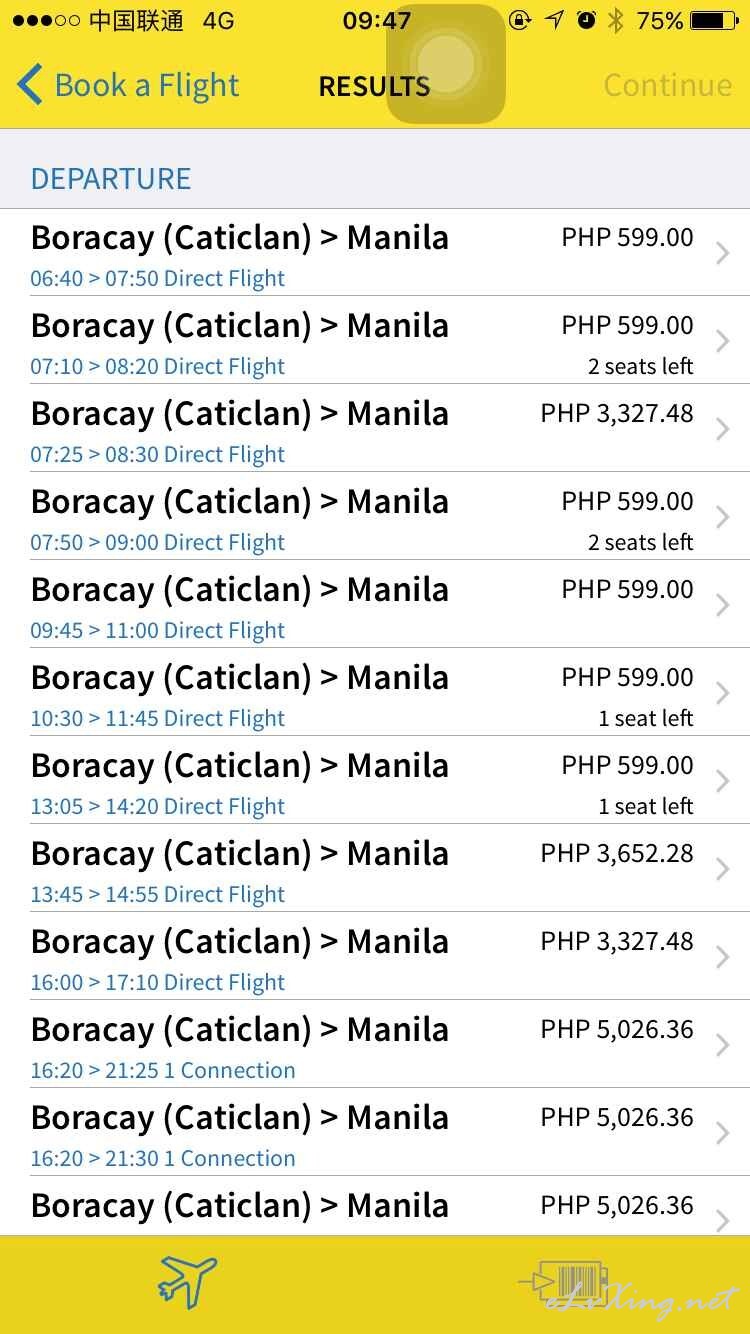Tap the greyed-out Continue button

667,86
